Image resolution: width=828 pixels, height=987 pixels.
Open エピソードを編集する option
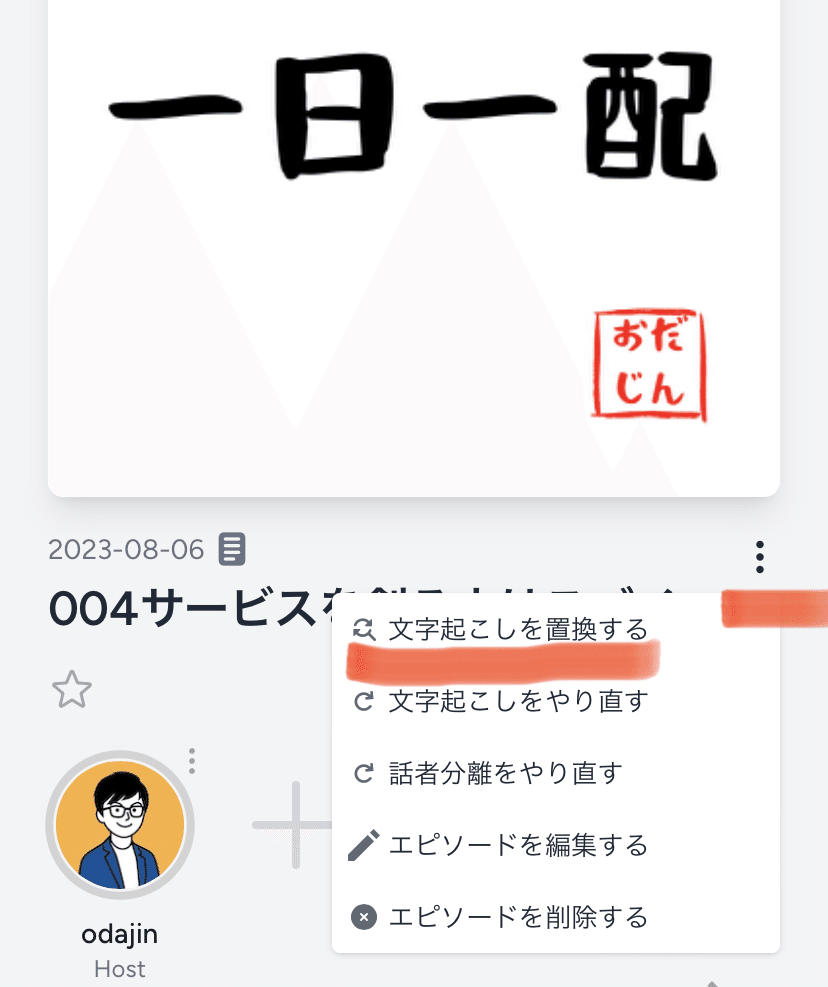(517, 845)
